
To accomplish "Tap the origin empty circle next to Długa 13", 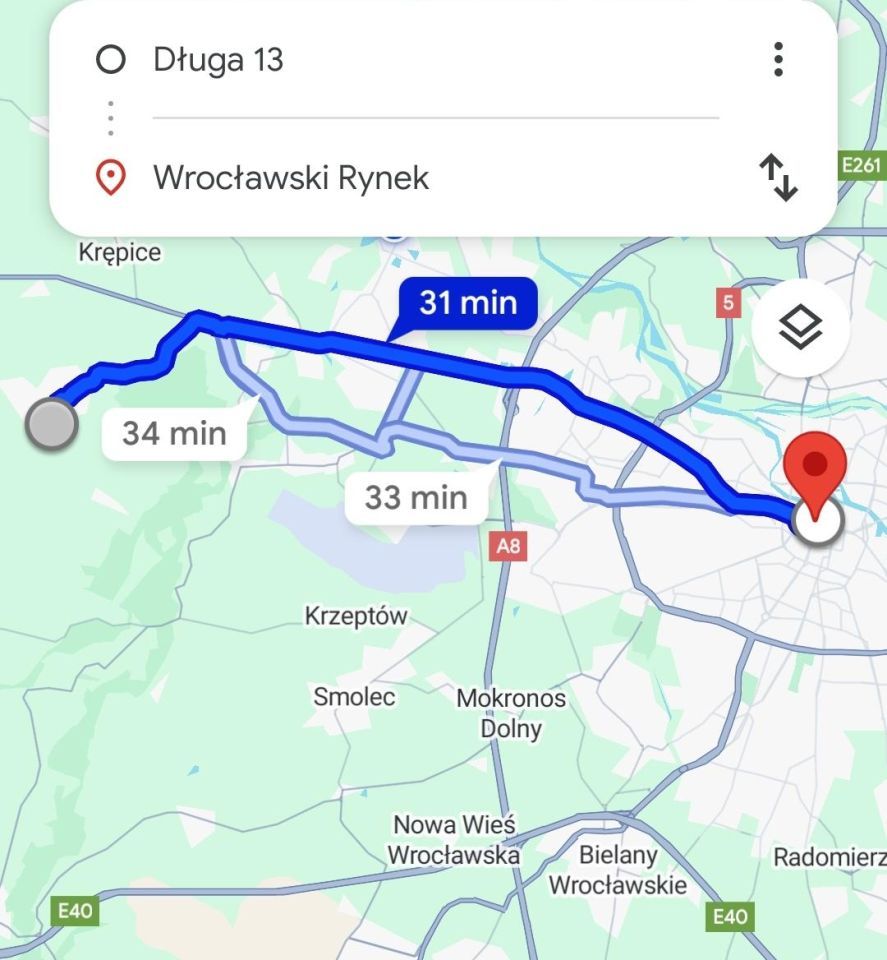I will (x=110, y=60).
